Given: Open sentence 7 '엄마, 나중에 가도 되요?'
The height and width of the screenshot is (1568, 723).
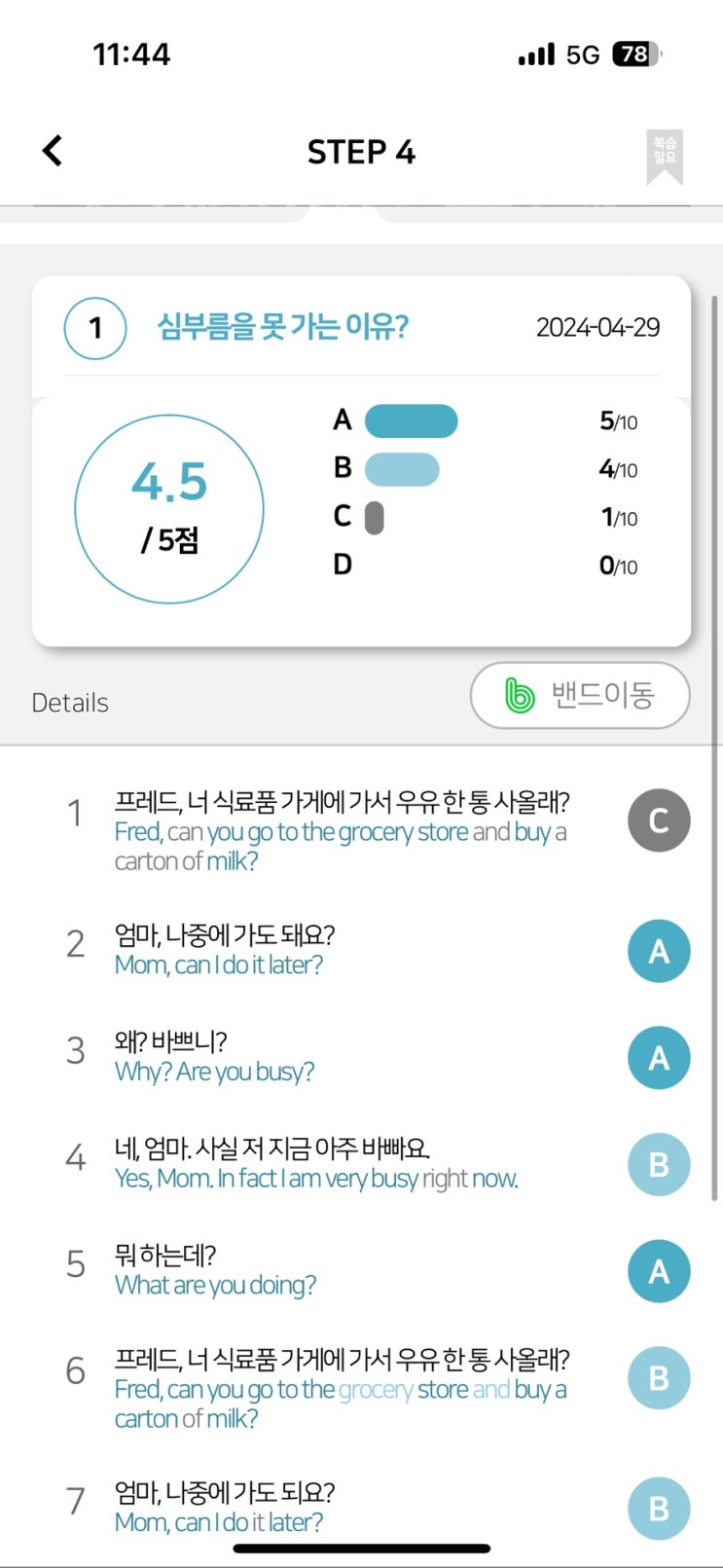Looking at the screenshot, I should click(361, 1509).
